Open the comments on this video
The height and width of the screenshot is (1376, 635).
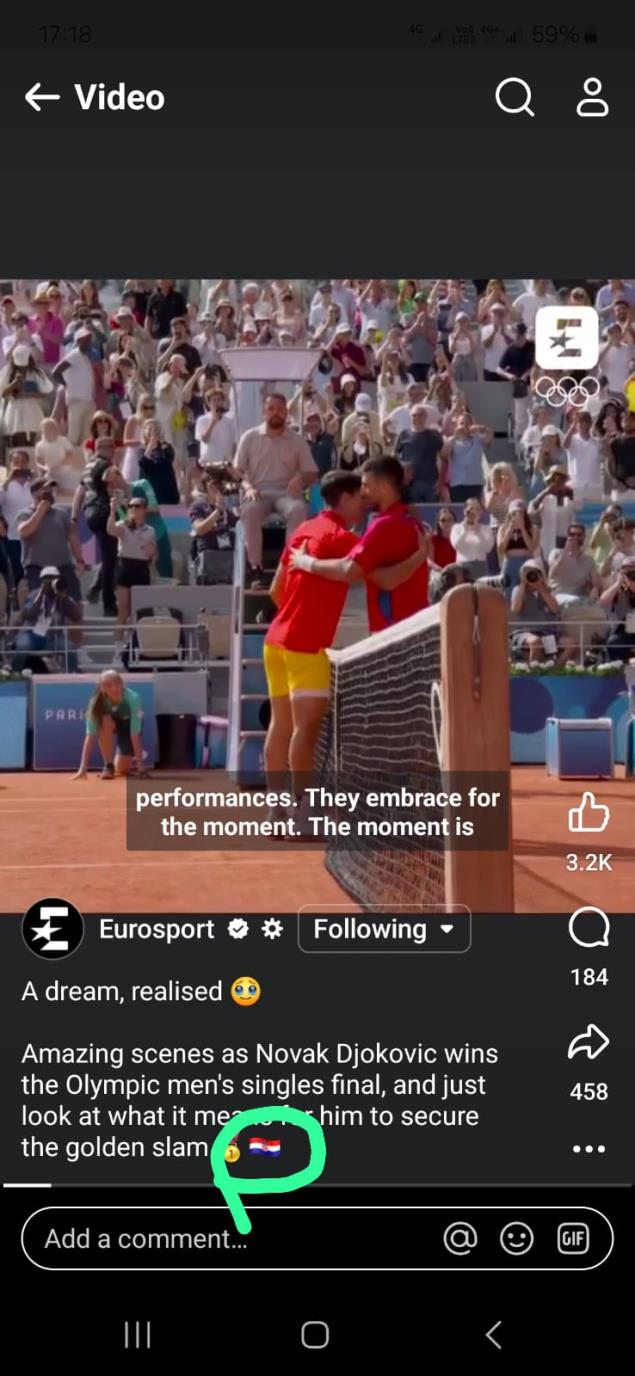click(588, 930)
